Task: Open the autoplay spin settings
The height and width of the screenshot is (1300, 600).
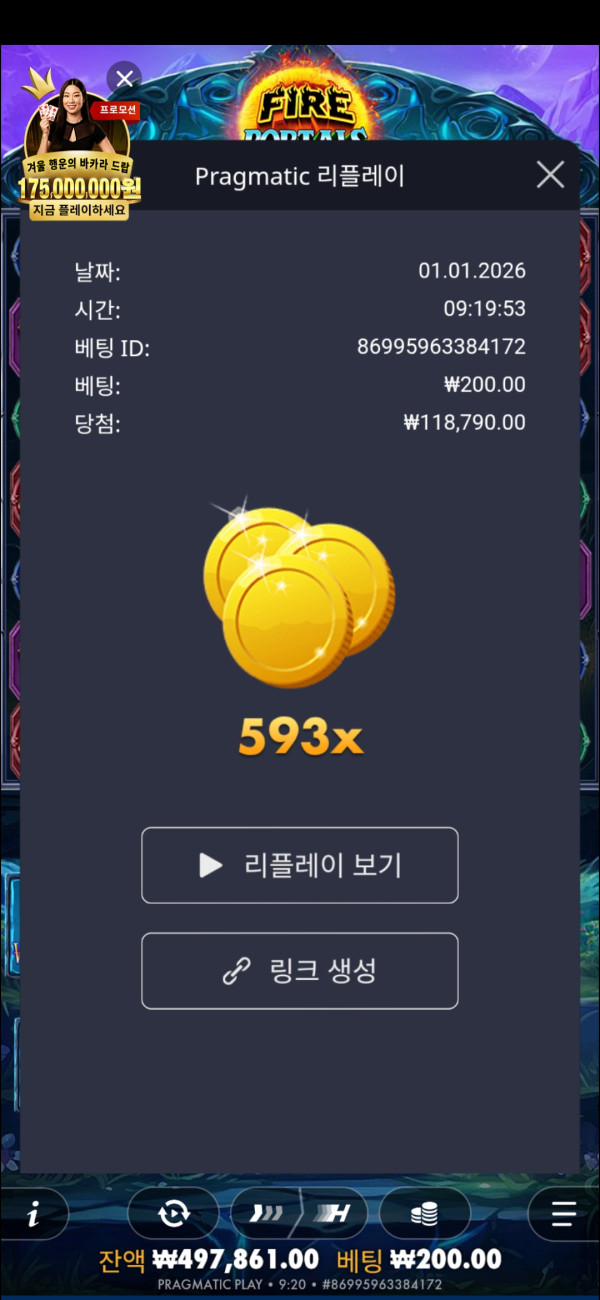Action: coord(174,1214)
